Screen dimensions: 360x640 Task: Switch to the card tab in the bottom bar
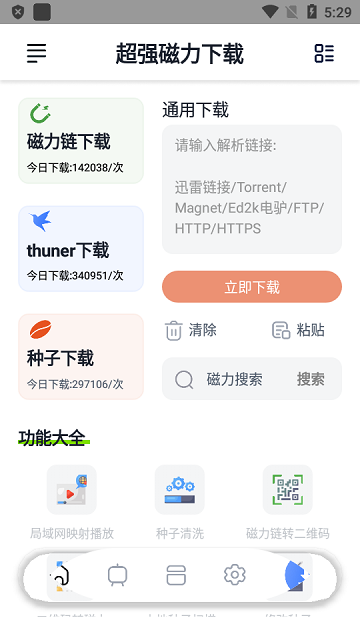tap(176, 576)
